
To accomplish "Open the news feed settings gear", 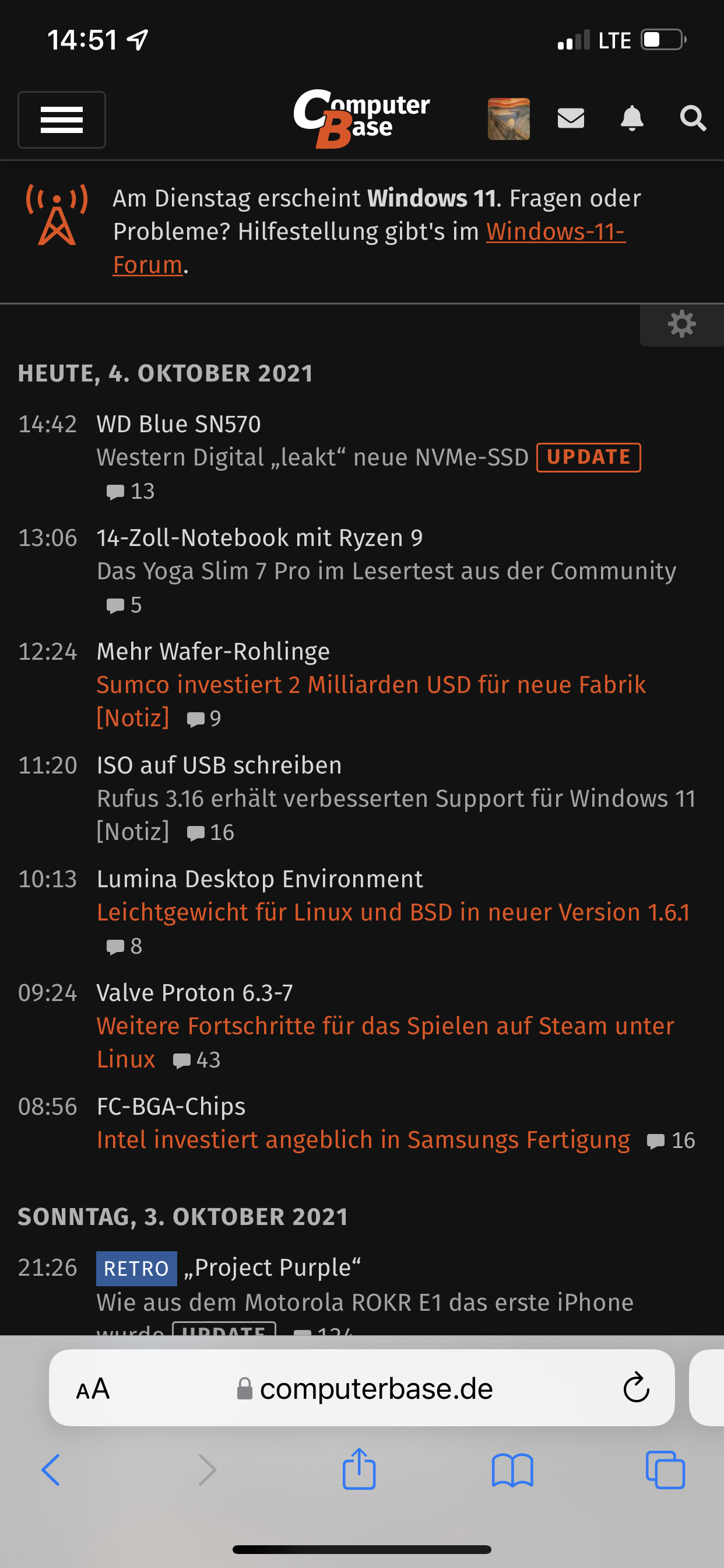I will [681, 324].
